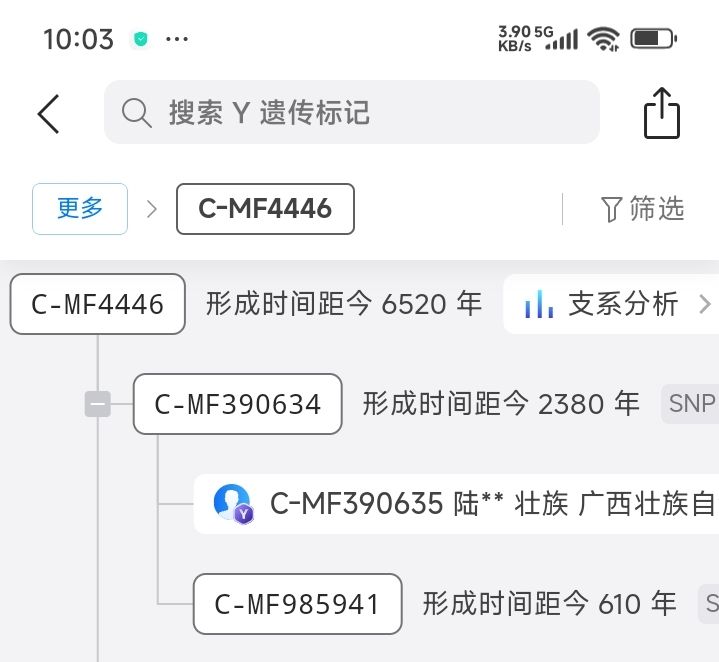Tap the SNP tag beside C-MF390634
Viewport: 719px width, 662px height.
[692, 404]
